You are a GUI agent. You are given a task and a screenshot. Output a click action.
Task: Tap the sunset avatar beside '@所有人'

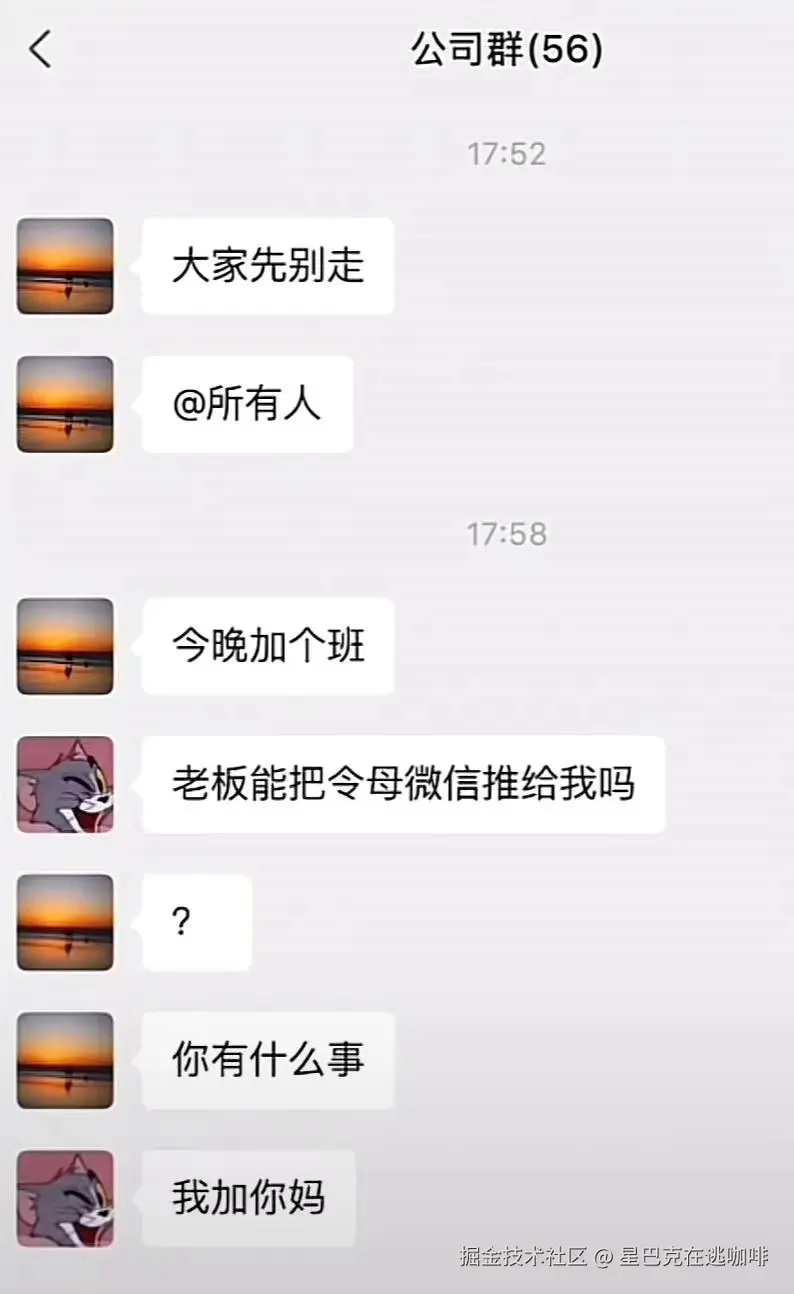(64, 404)
